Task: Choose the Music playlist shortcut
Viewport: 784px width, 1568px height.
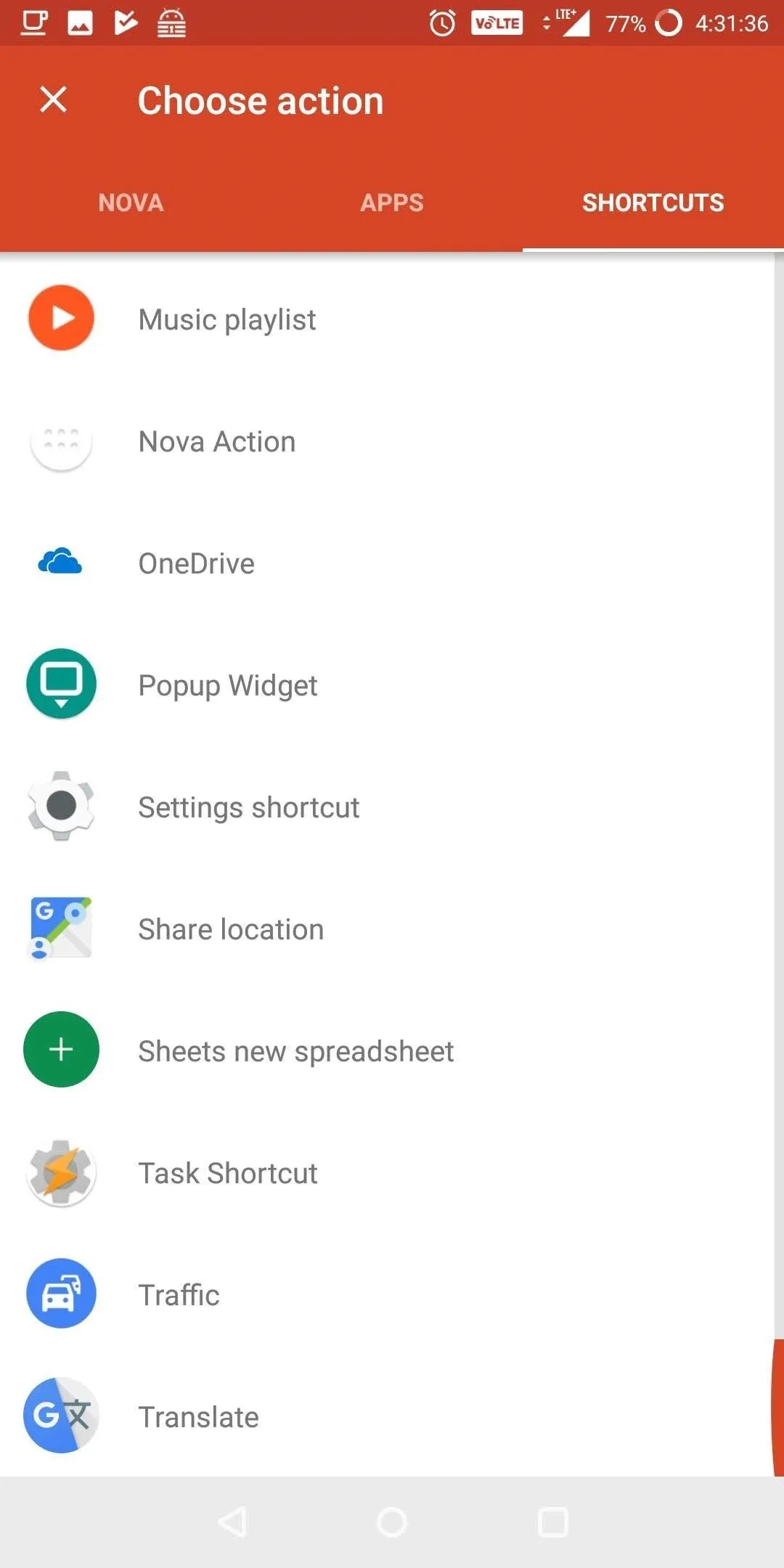Action: coord(387,319)
